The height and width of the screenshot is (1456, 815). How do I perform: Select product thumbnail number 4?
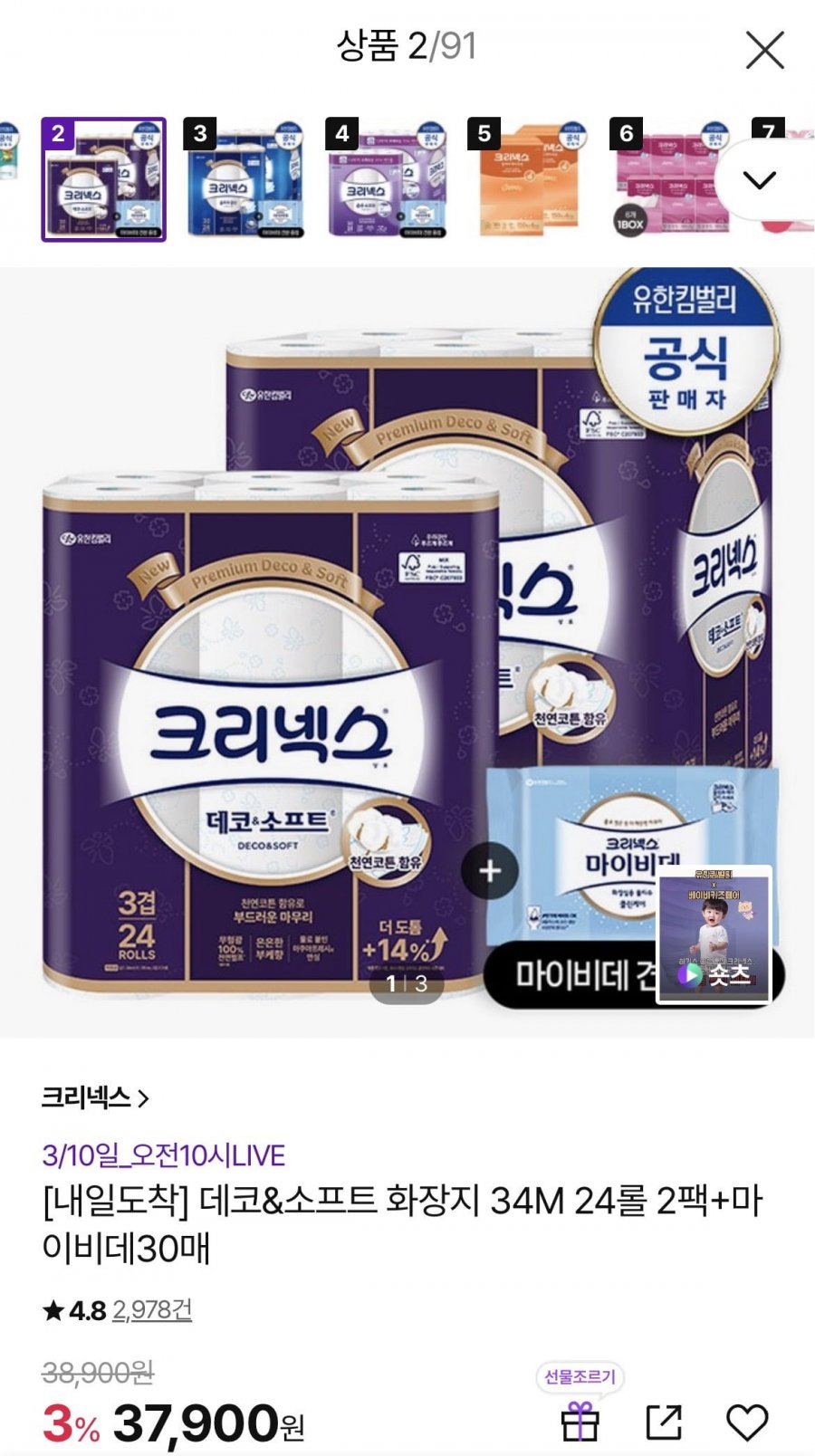click(x=388, y=179)
